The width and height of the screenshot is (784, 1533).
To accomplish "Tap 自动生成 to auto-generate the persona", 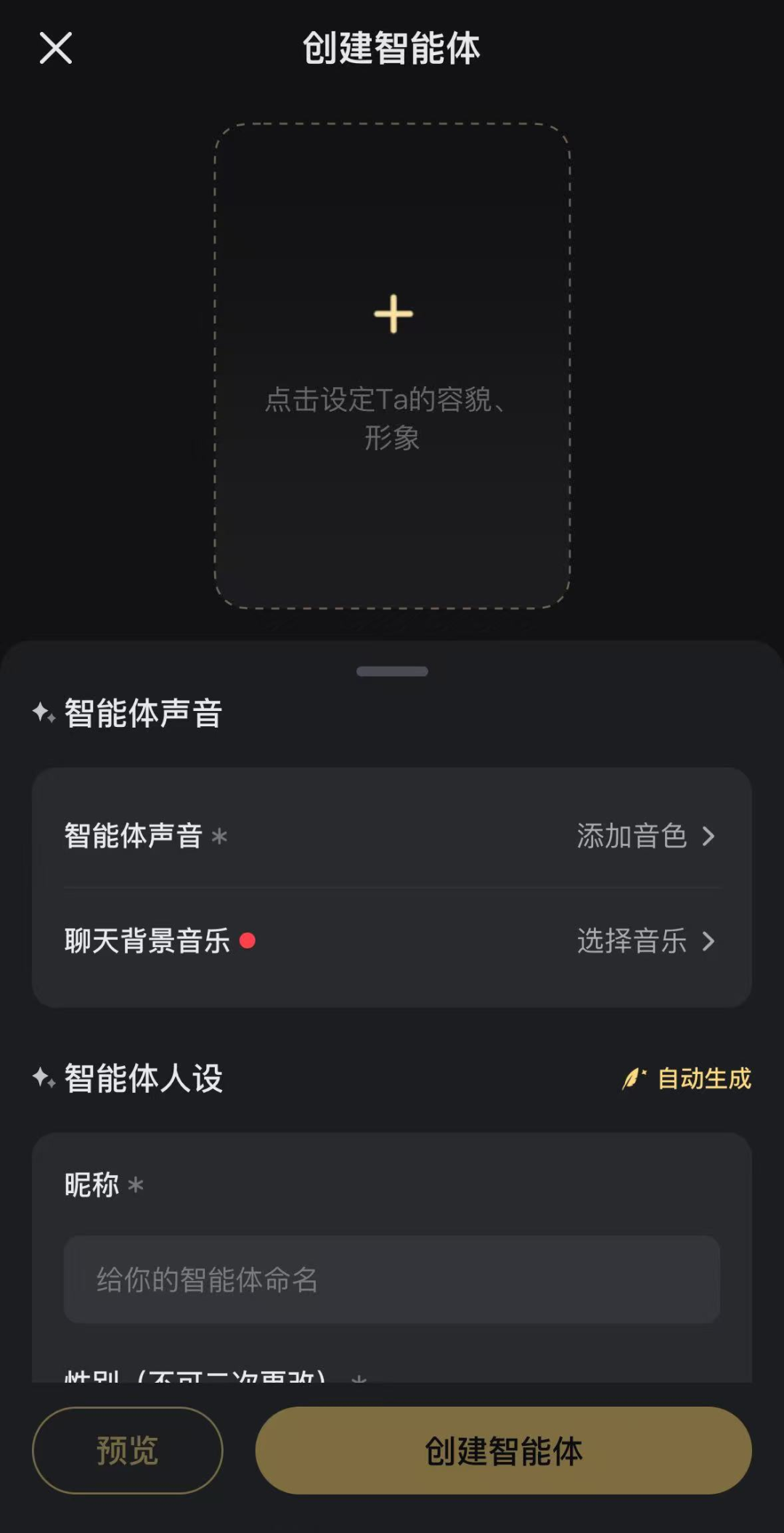I will pyautogui.click(x=687, y=1078).
